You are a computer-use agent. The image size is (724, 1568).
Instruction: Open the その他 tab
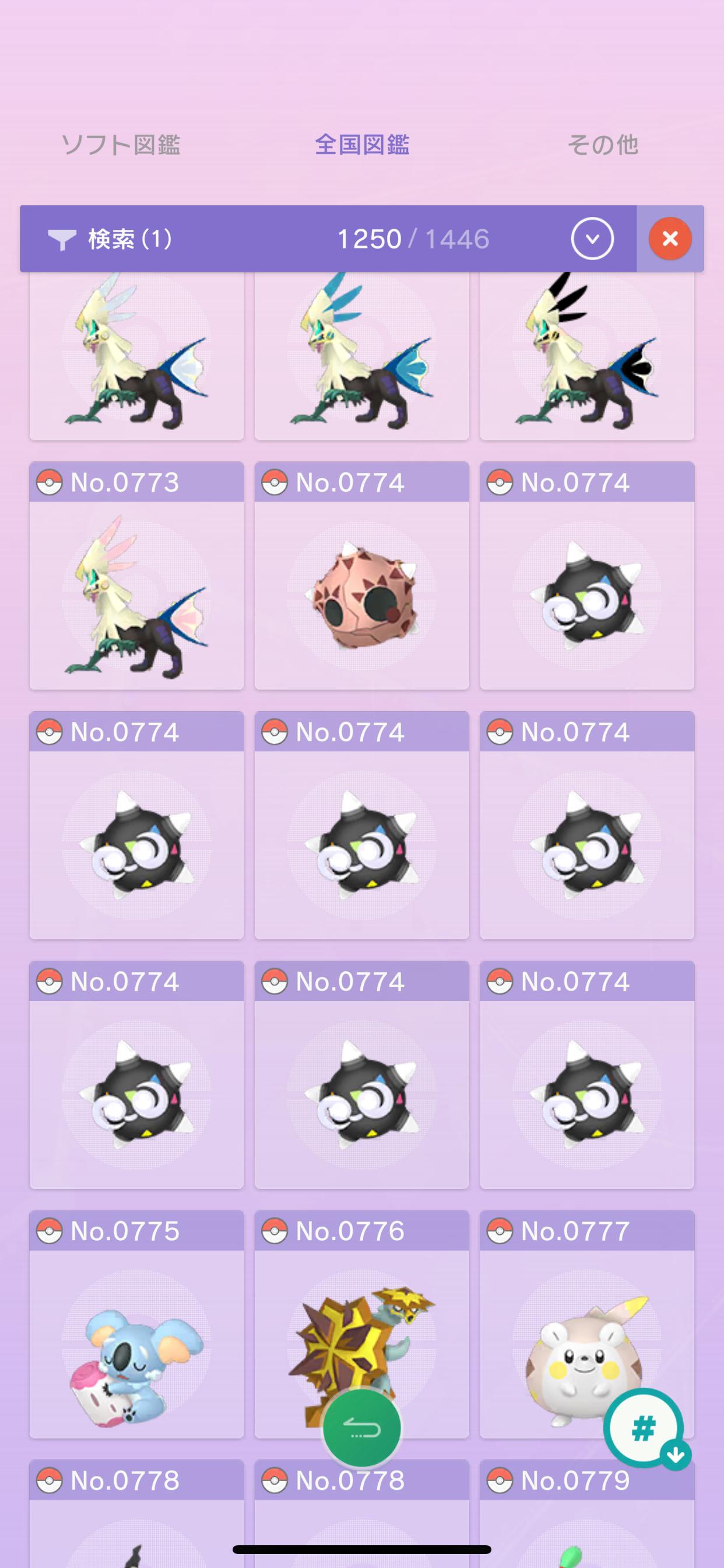(602, 145)
